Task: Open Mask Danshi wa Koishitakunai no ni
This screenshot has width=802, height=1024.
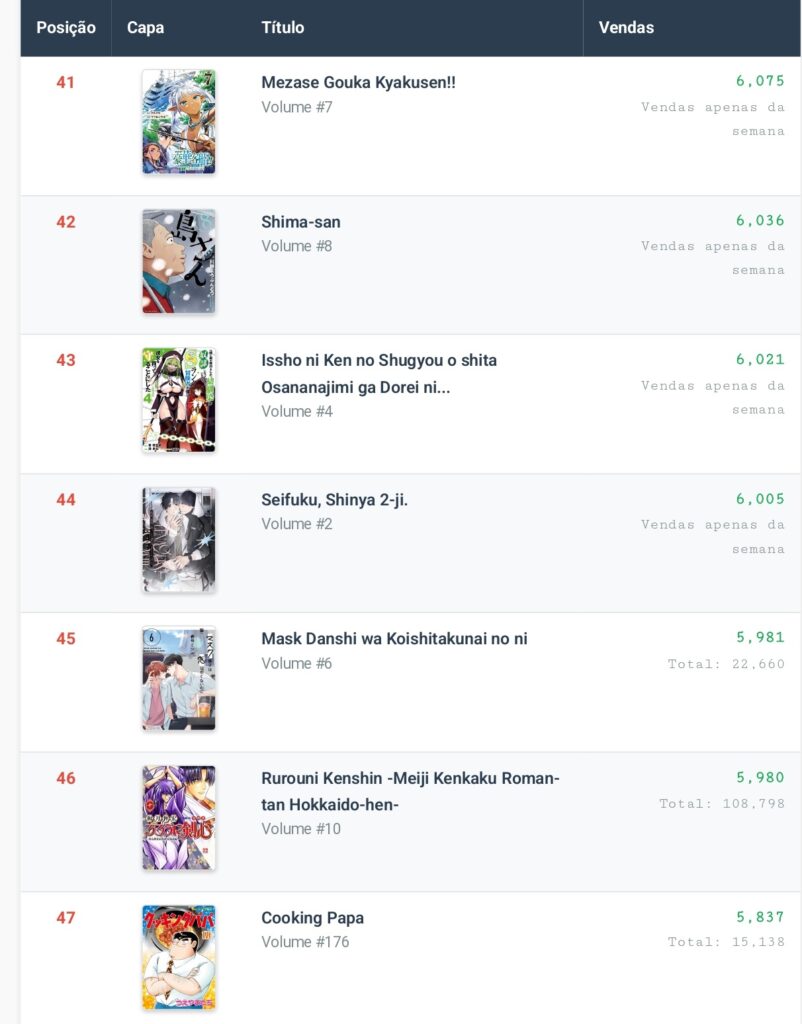Action: 394,638
